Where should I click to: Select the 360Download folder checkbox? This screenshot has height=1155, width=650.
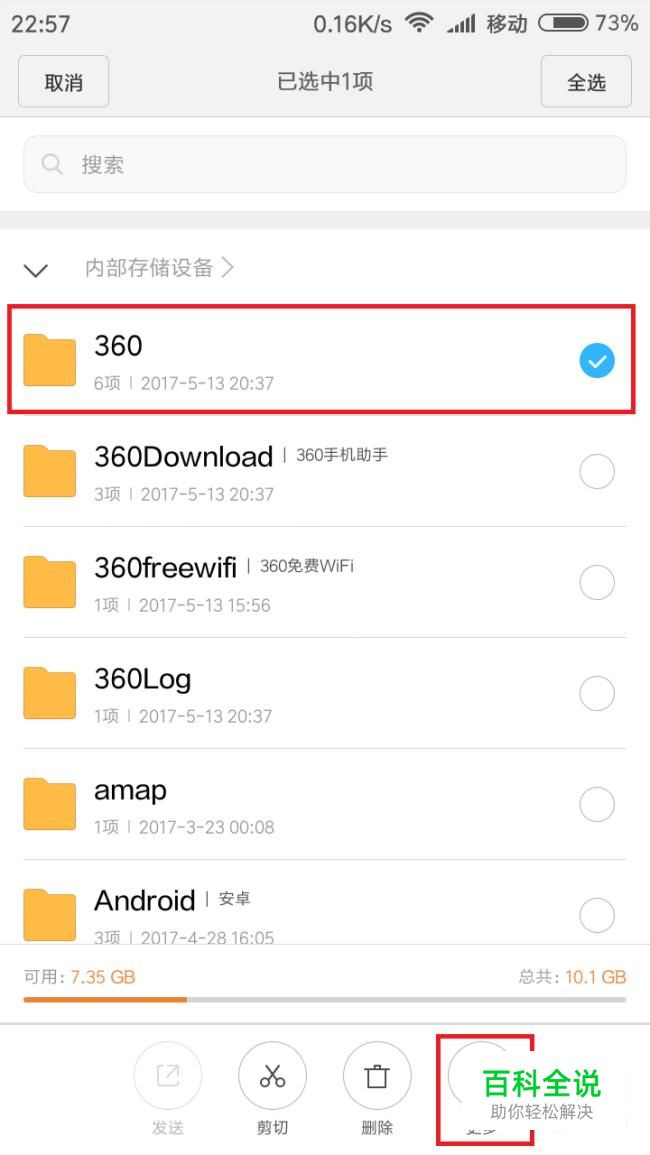click(x=597, y=471)
